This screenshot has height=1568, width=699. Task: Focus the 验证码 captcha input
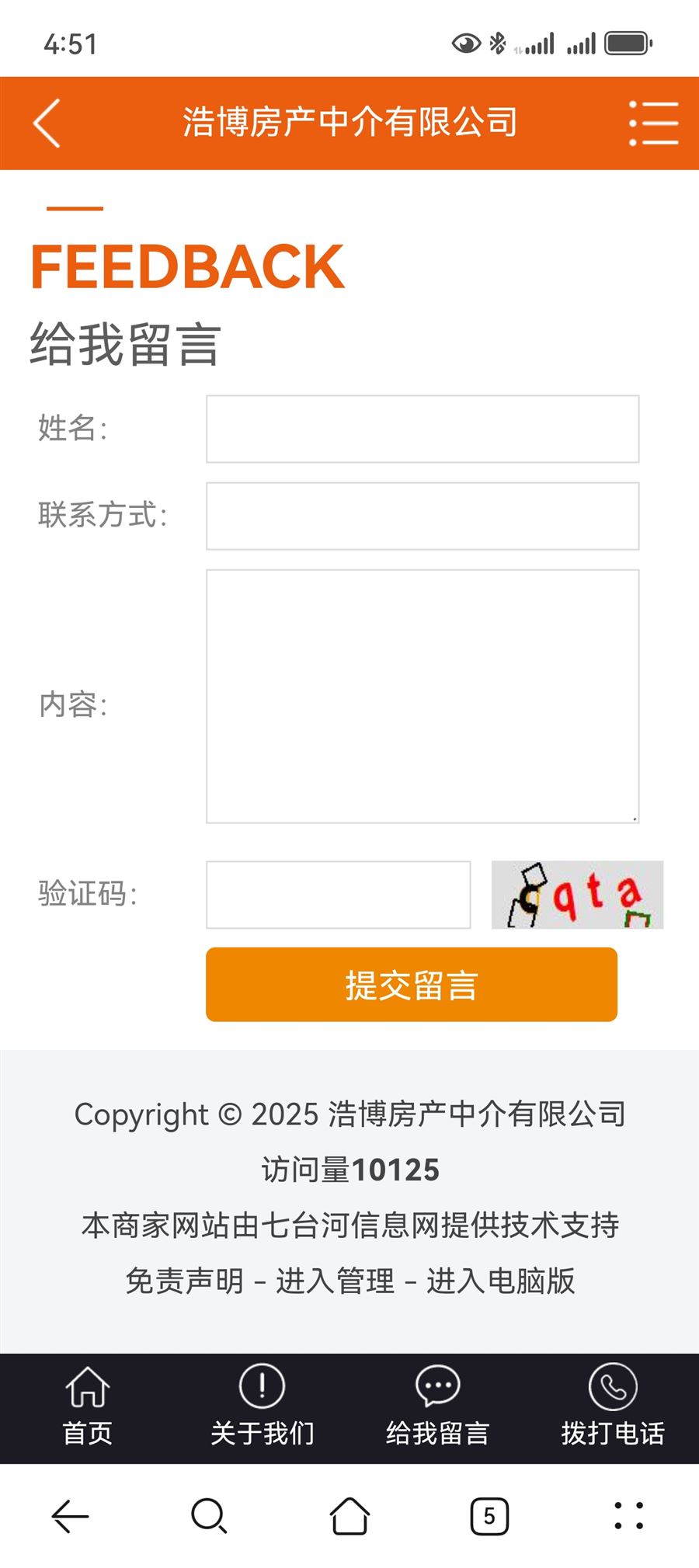(x=338, y=894)
